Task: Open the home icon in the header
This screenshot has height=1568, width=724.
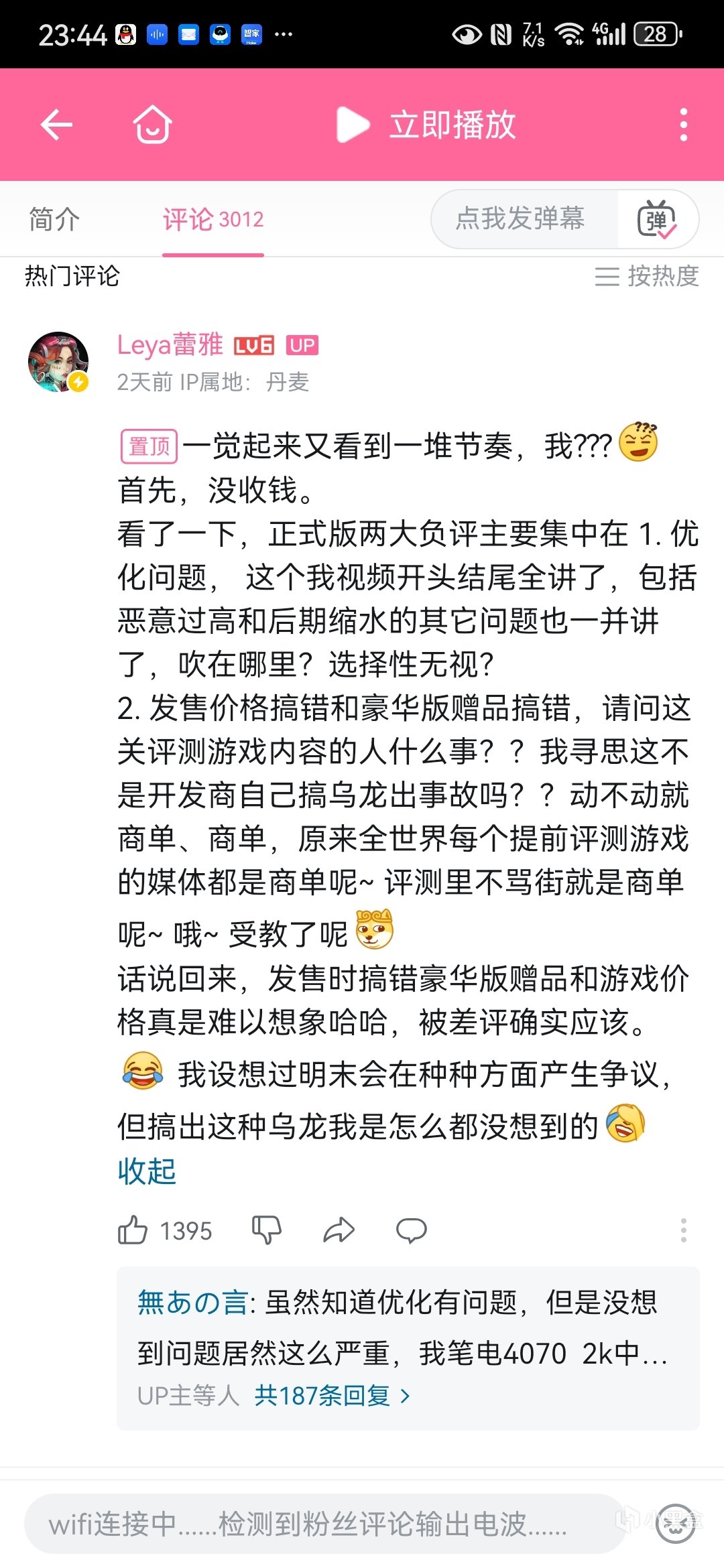Action: [x=152, y=125]
